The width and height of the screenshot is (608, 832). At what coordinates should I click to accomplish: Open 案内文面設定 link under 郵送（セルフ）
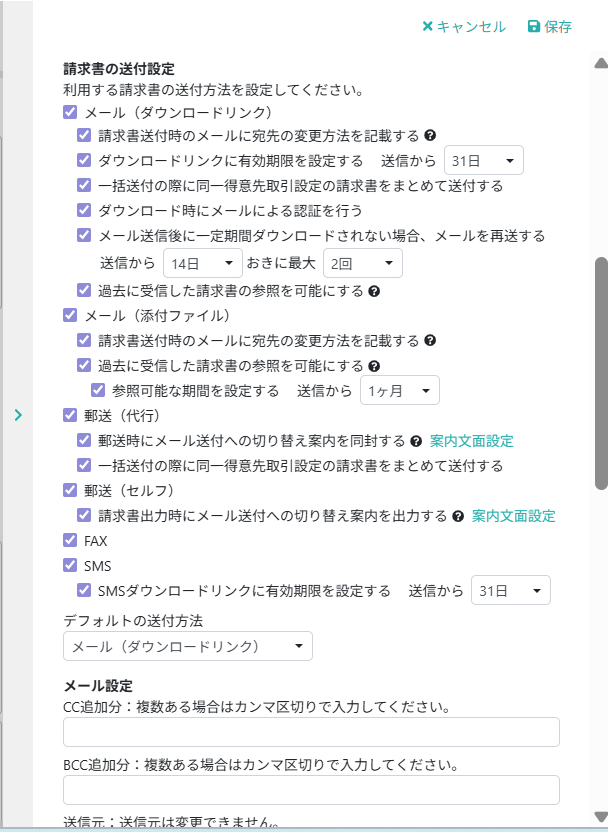(513, 516)
